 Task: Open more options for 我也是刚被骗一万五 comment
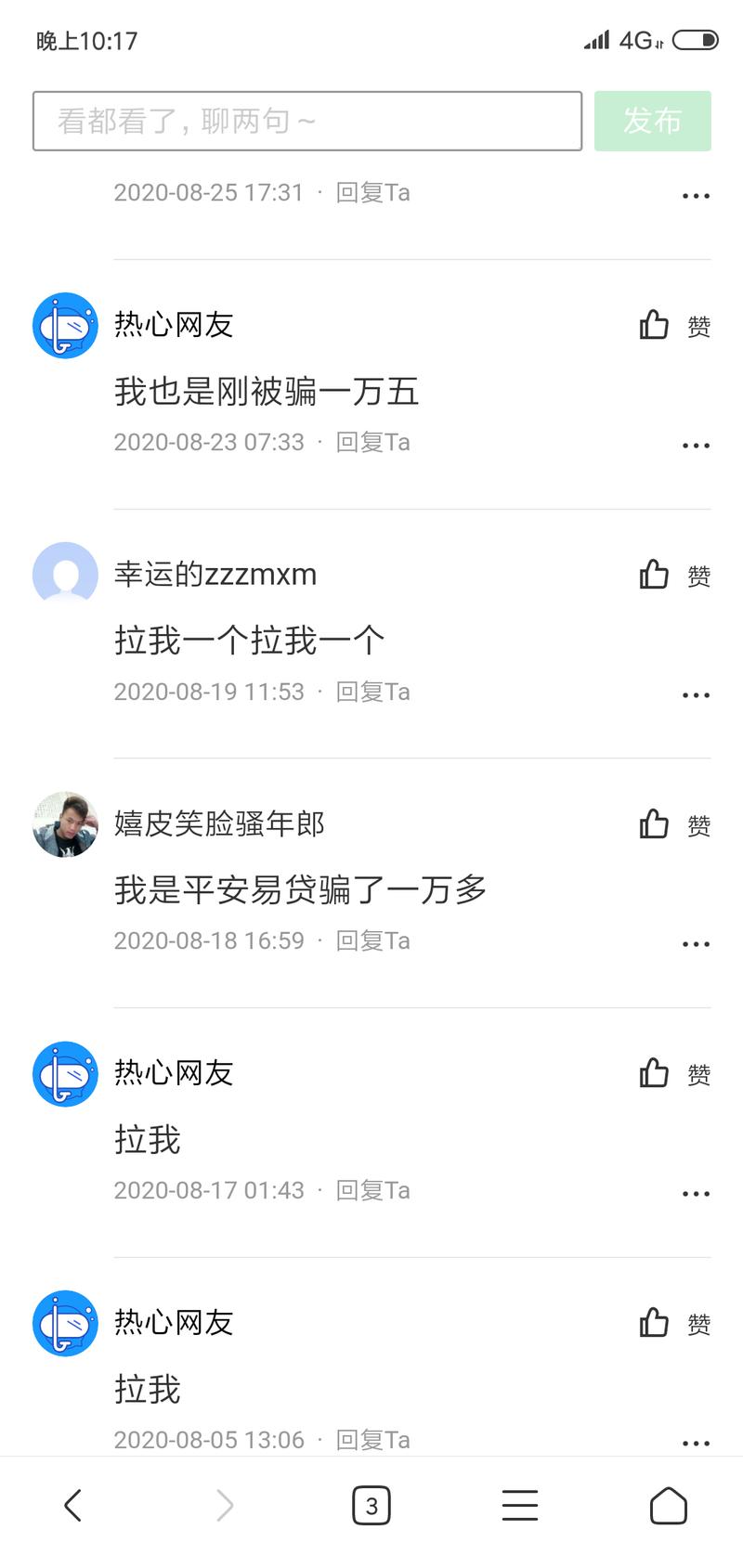pyautogui.click(x=696, y=445)
